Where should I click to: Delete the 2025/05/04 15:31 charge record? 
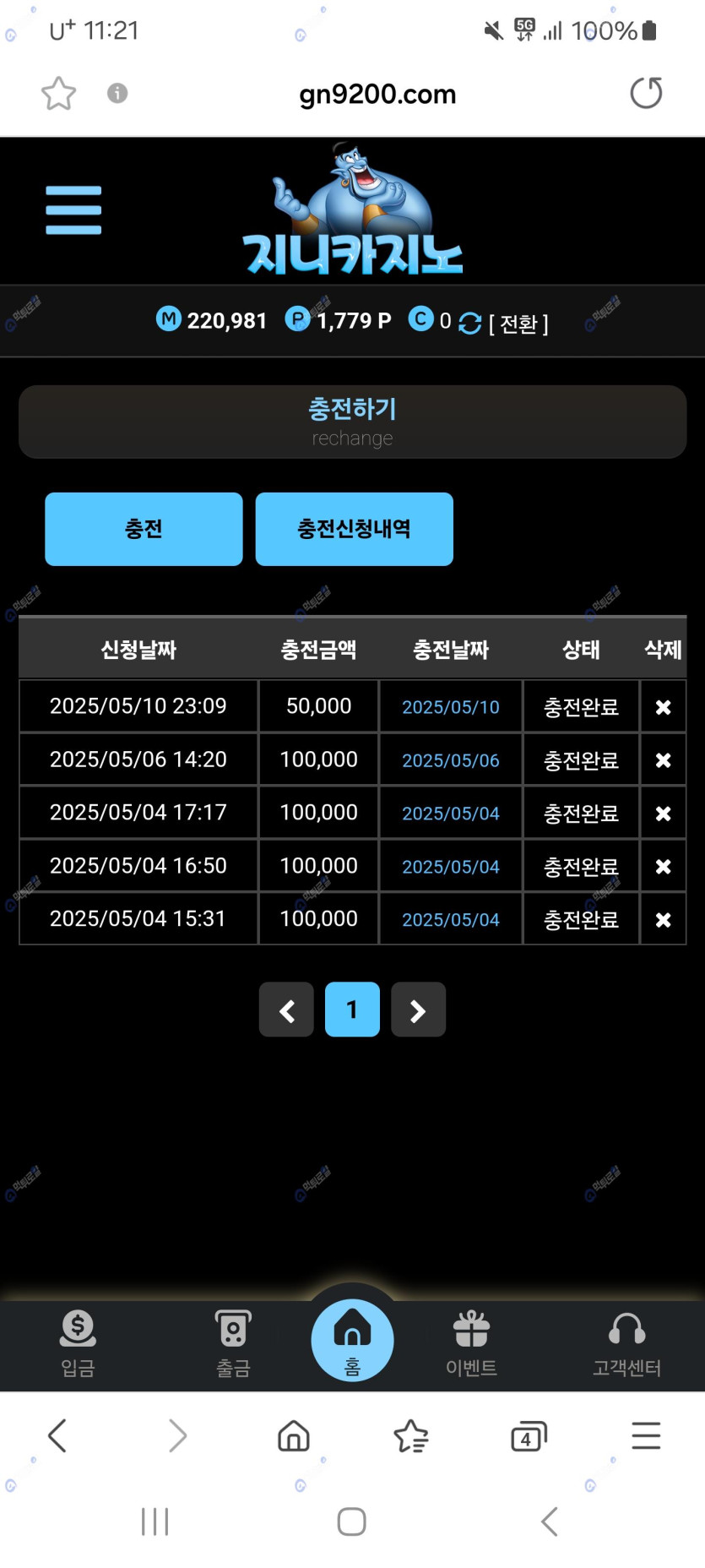663,920
